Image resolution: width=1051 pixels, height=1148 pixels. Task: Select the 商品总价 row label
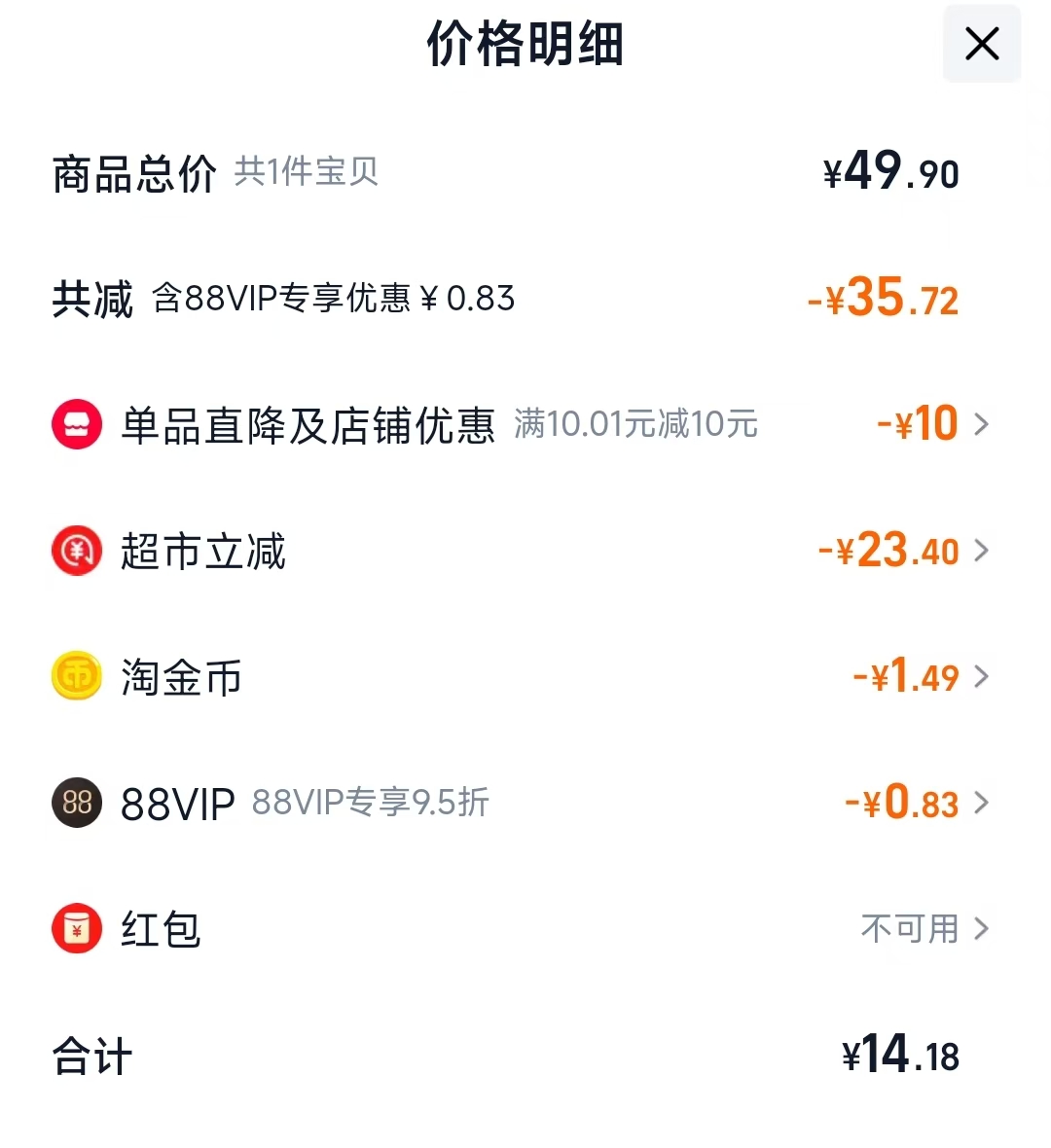[132, 172]
